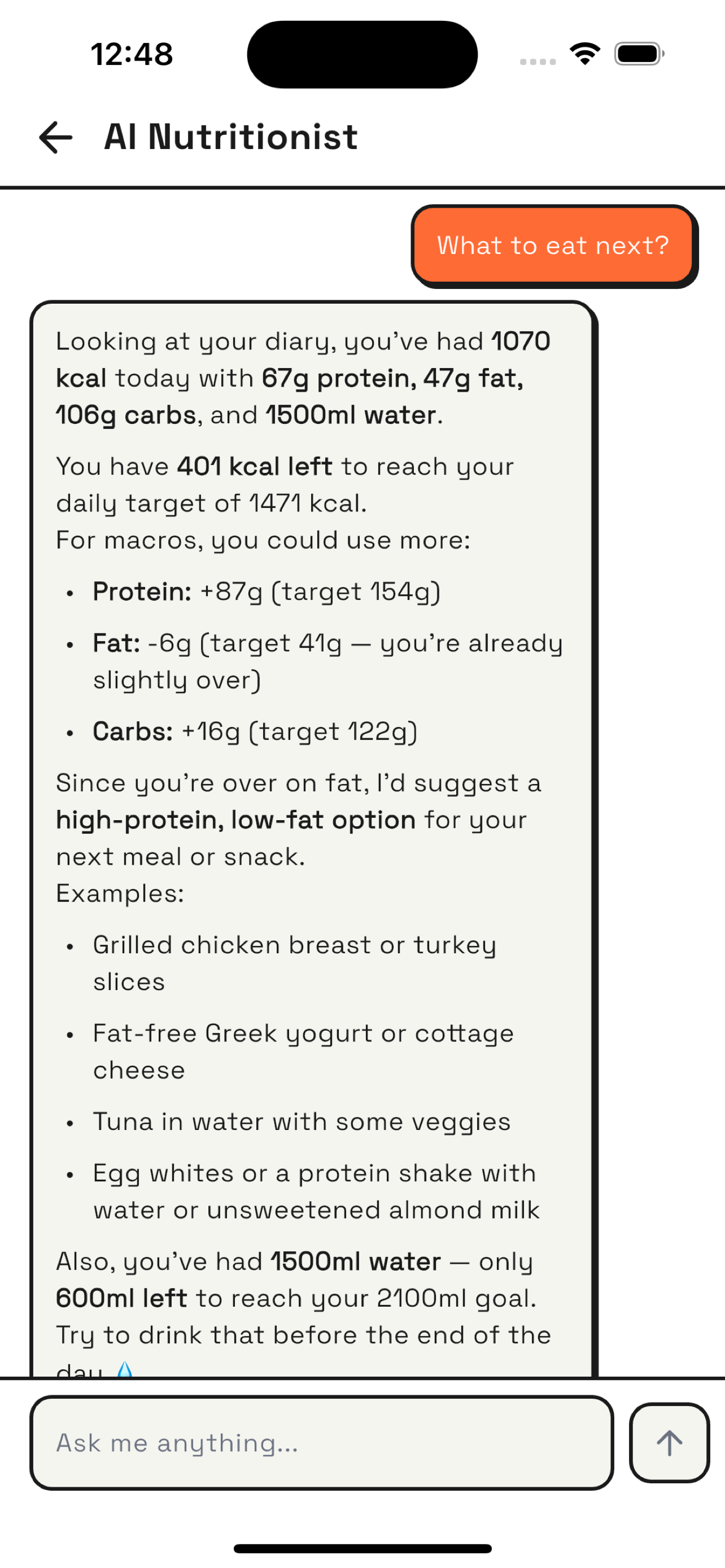Tap the water droplet emoji in the reply

coord(124,1371)
